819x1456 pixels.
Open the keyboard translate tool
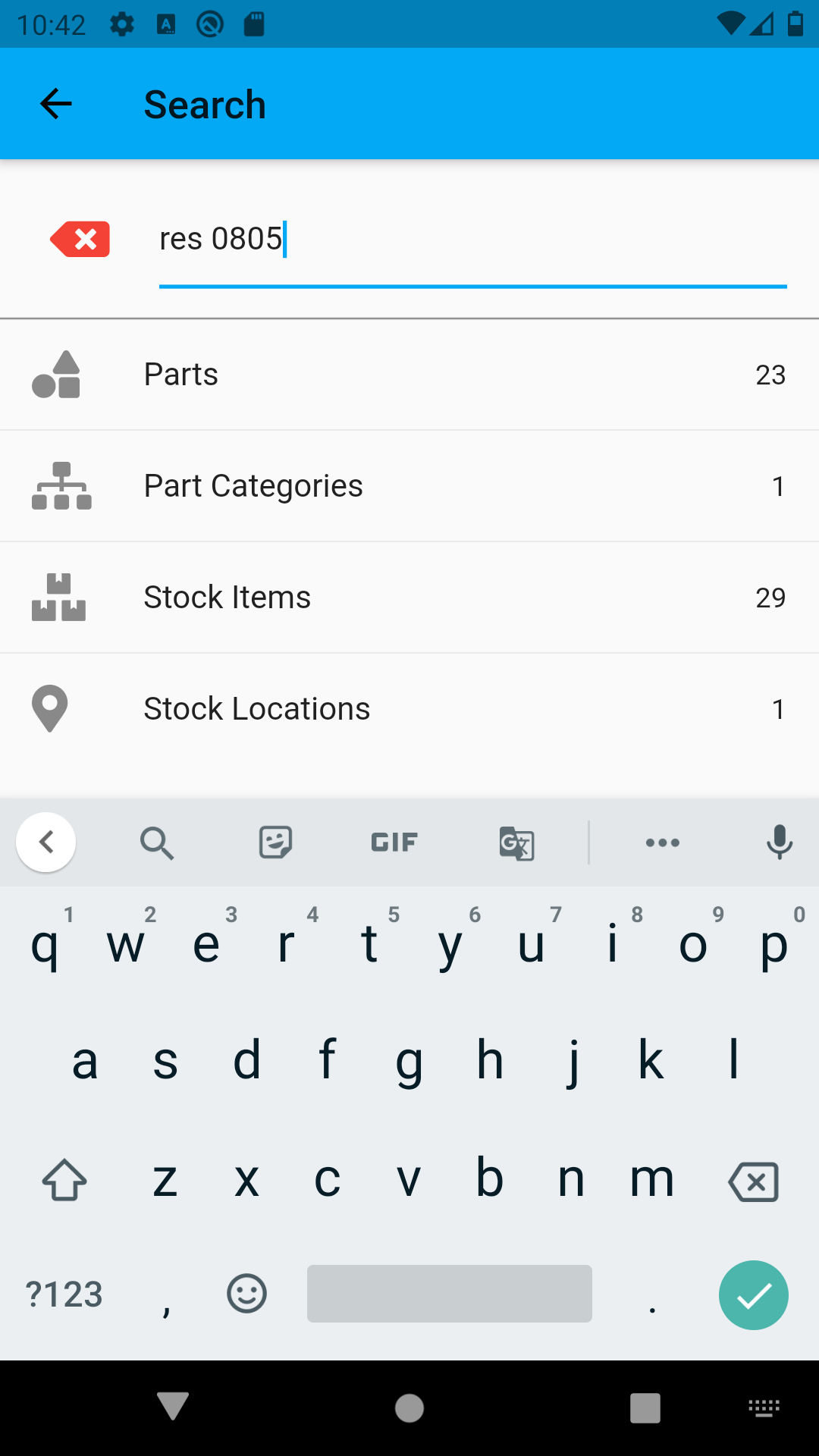[x=516, y=843]
